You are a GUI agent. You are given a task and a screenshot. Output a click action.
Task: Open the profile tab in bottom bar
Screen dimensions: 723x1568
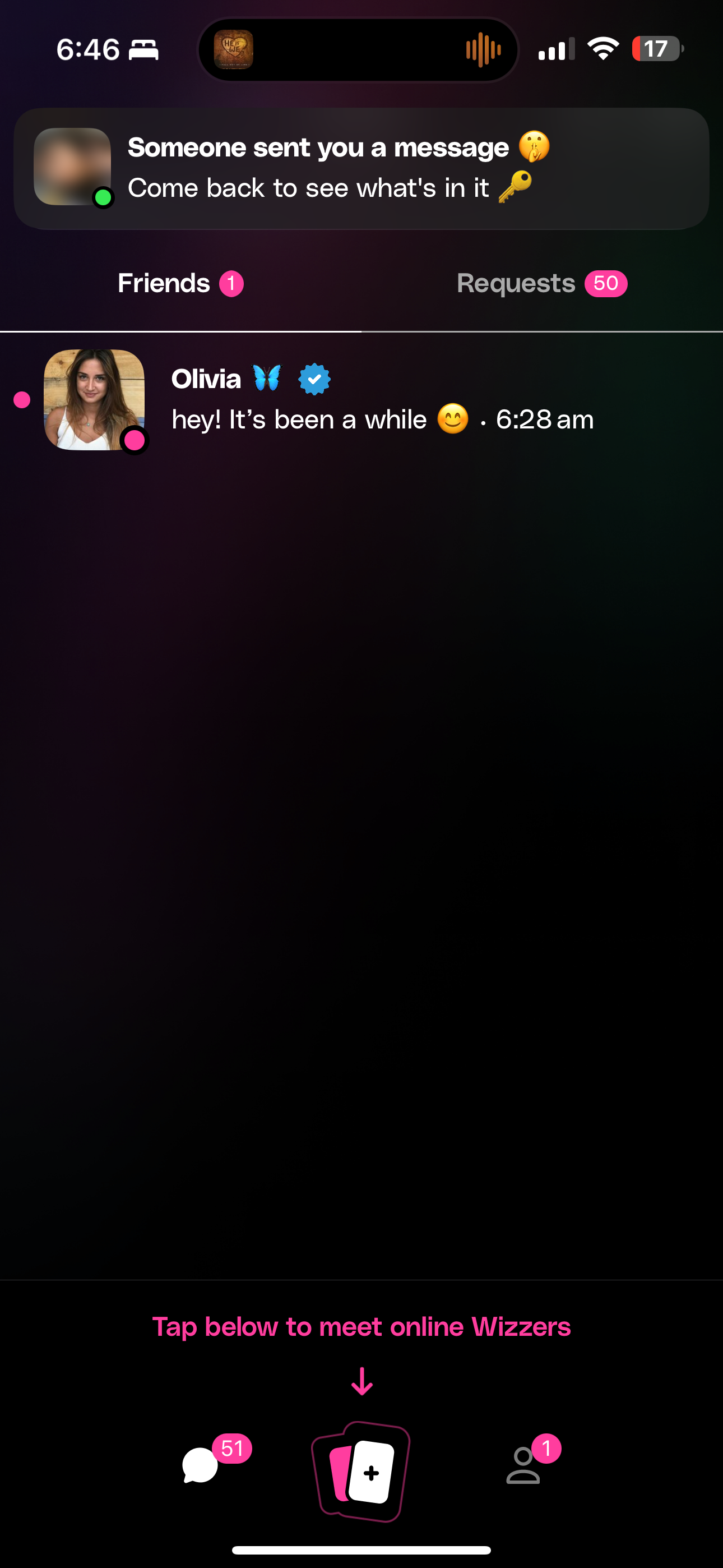[523, 1466]
